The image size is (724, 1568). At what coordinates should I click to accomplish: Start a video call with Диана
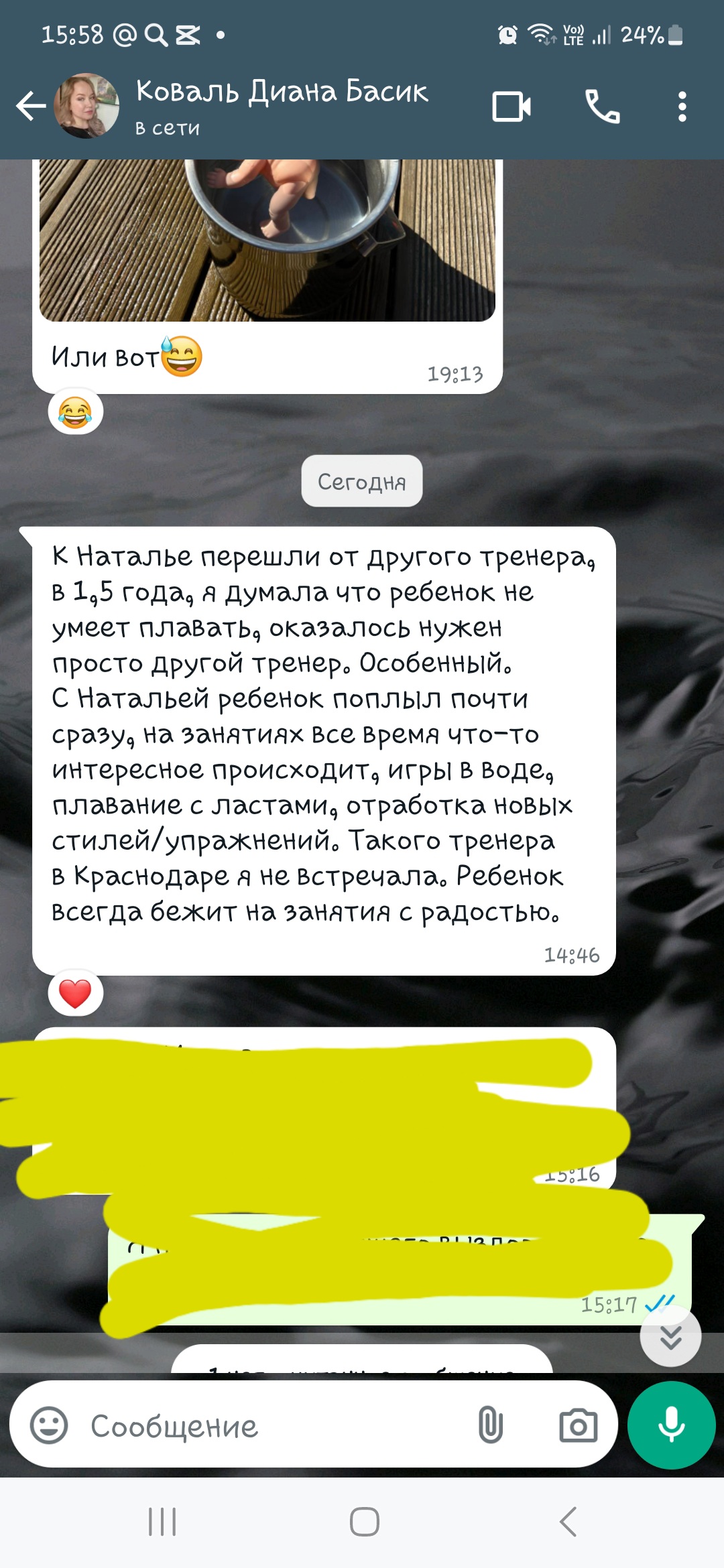point(511,107)
